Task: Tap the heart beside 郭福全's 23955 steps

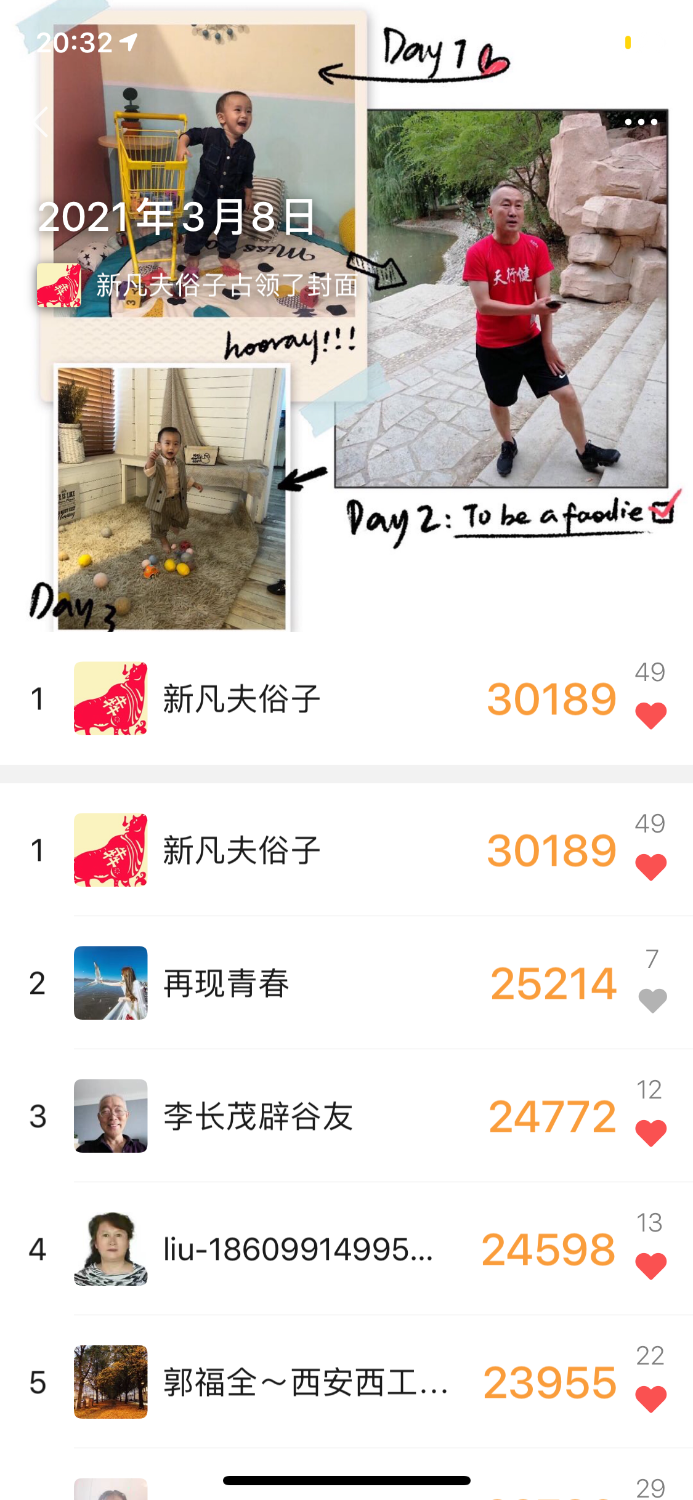Action: point(651,1399)
